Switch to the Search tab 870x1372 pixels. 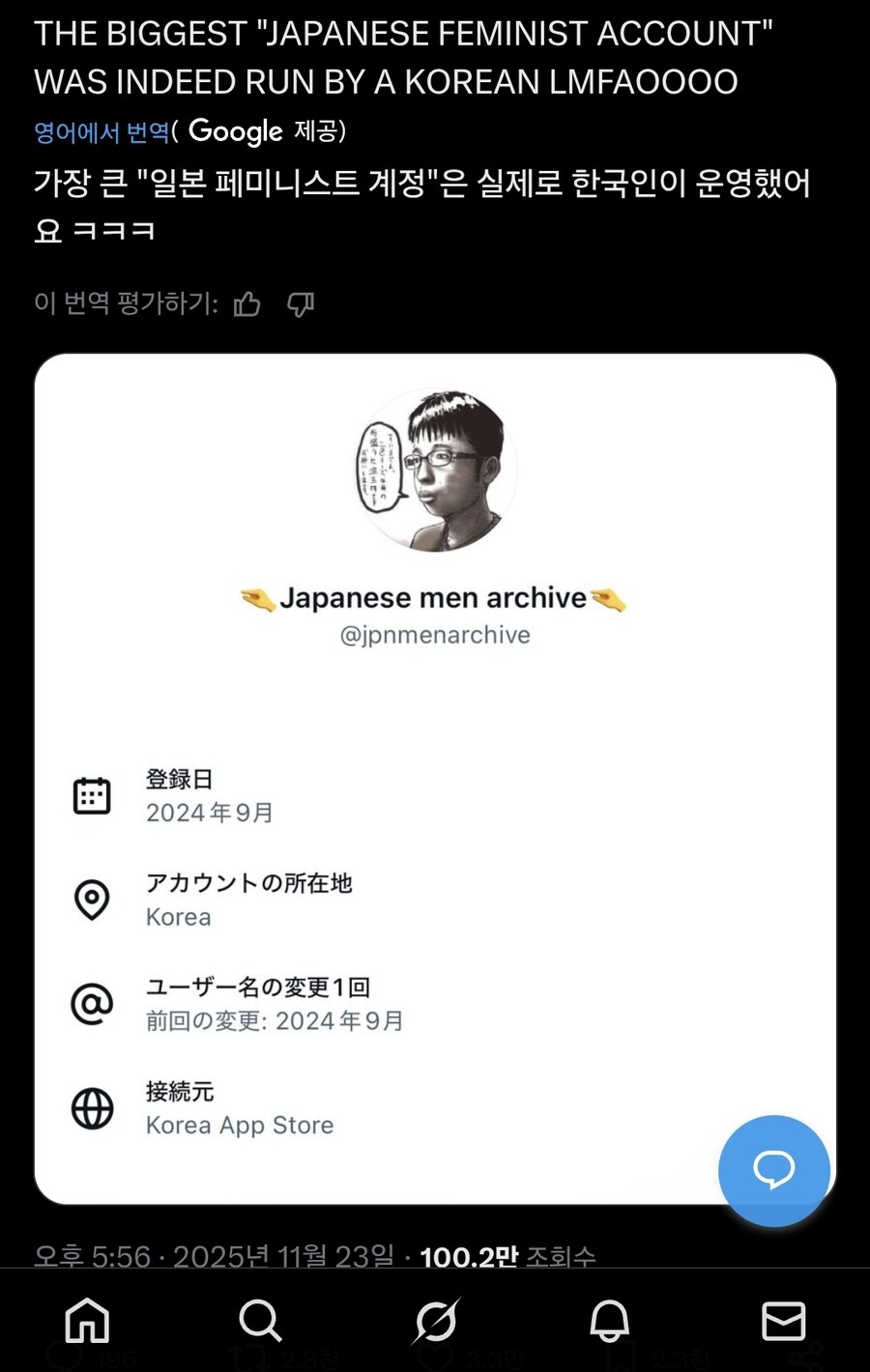coord(260,1320)
